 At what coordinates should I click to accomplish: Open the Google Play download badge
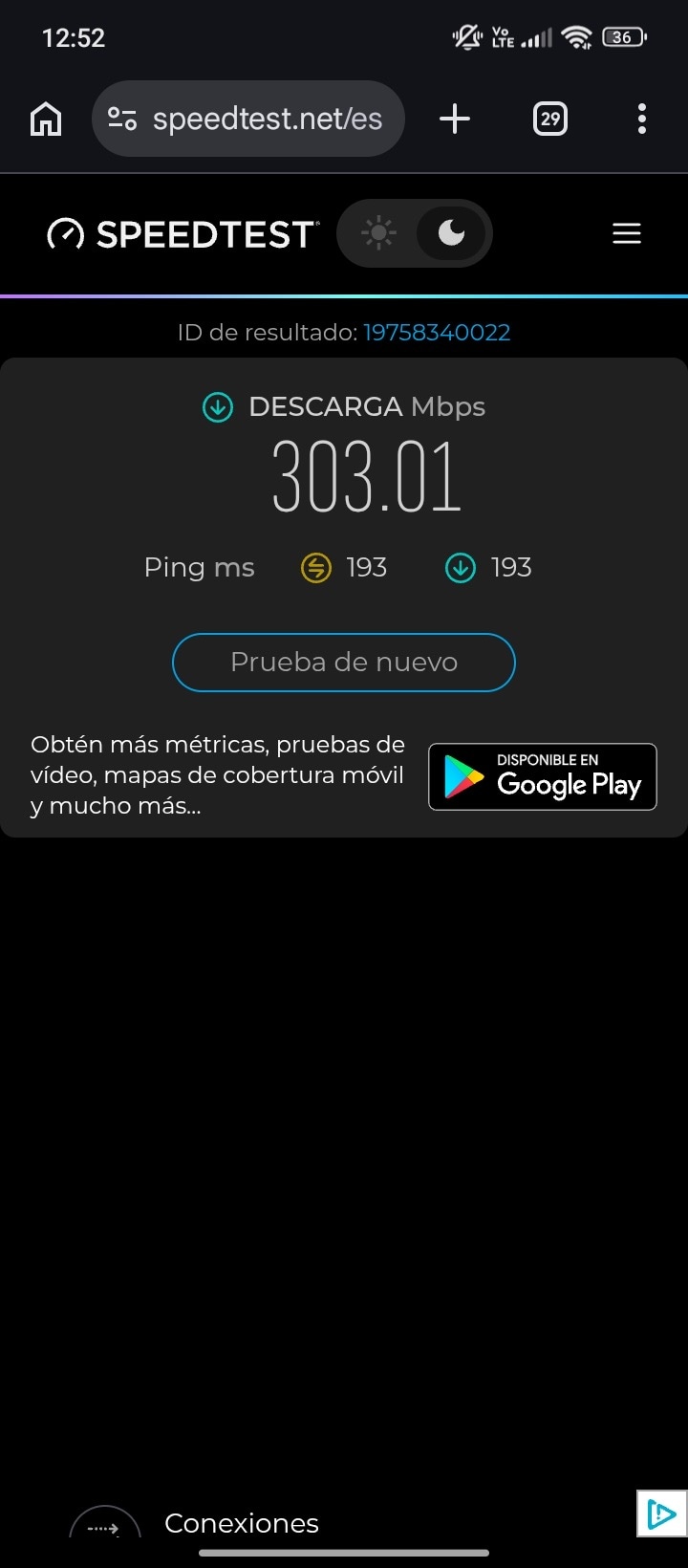tap(543, 776)
